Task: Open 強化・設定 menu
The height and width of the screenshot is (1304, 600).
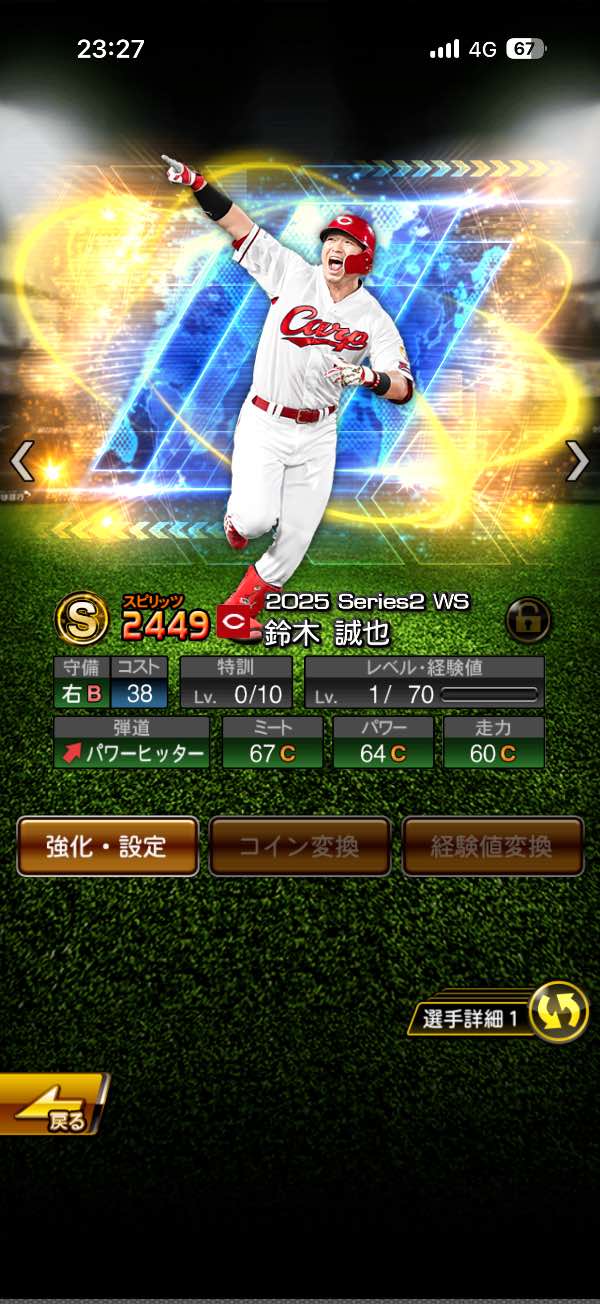Action: (107, 847)
